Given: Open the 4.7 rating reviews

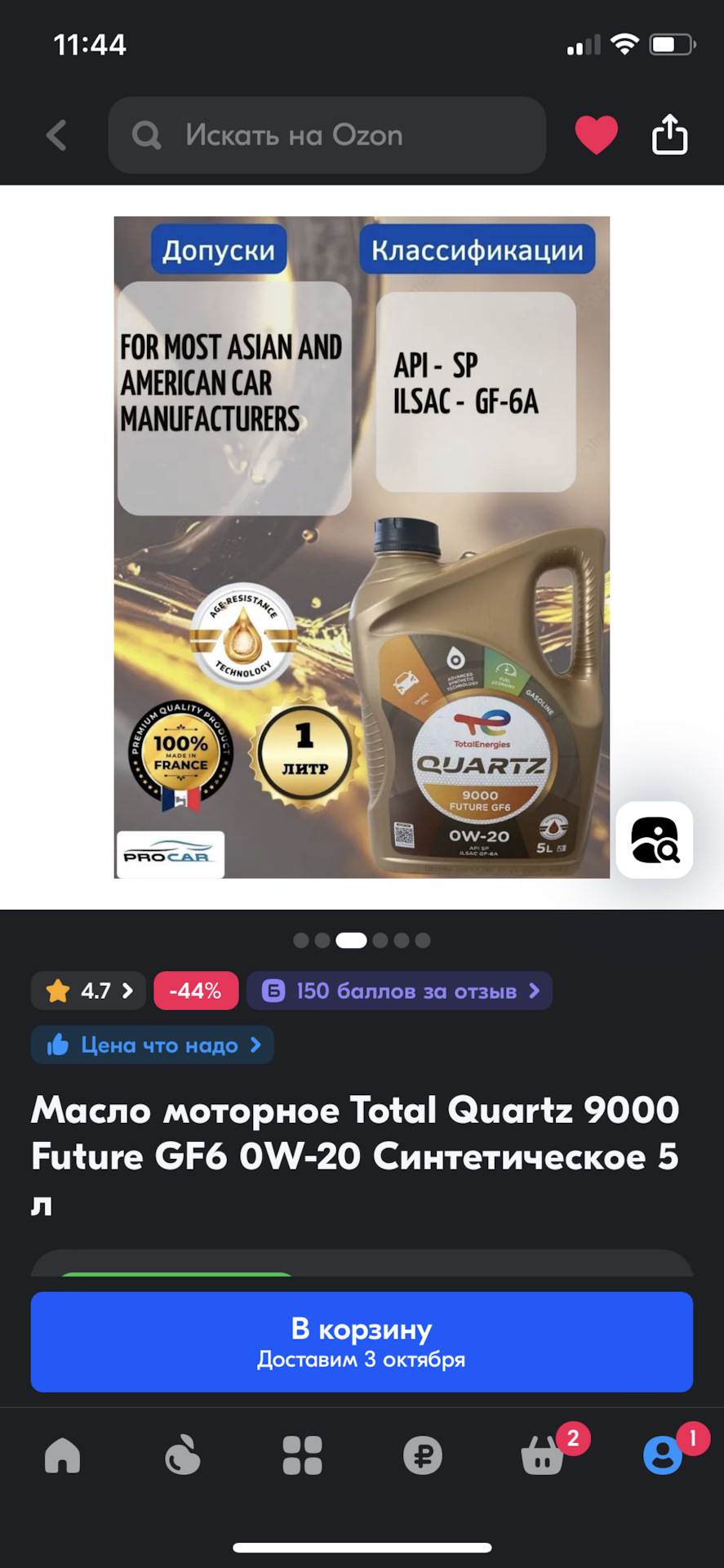Looking at the screenshot, I should pyautogui.click(x=89, y=991).
